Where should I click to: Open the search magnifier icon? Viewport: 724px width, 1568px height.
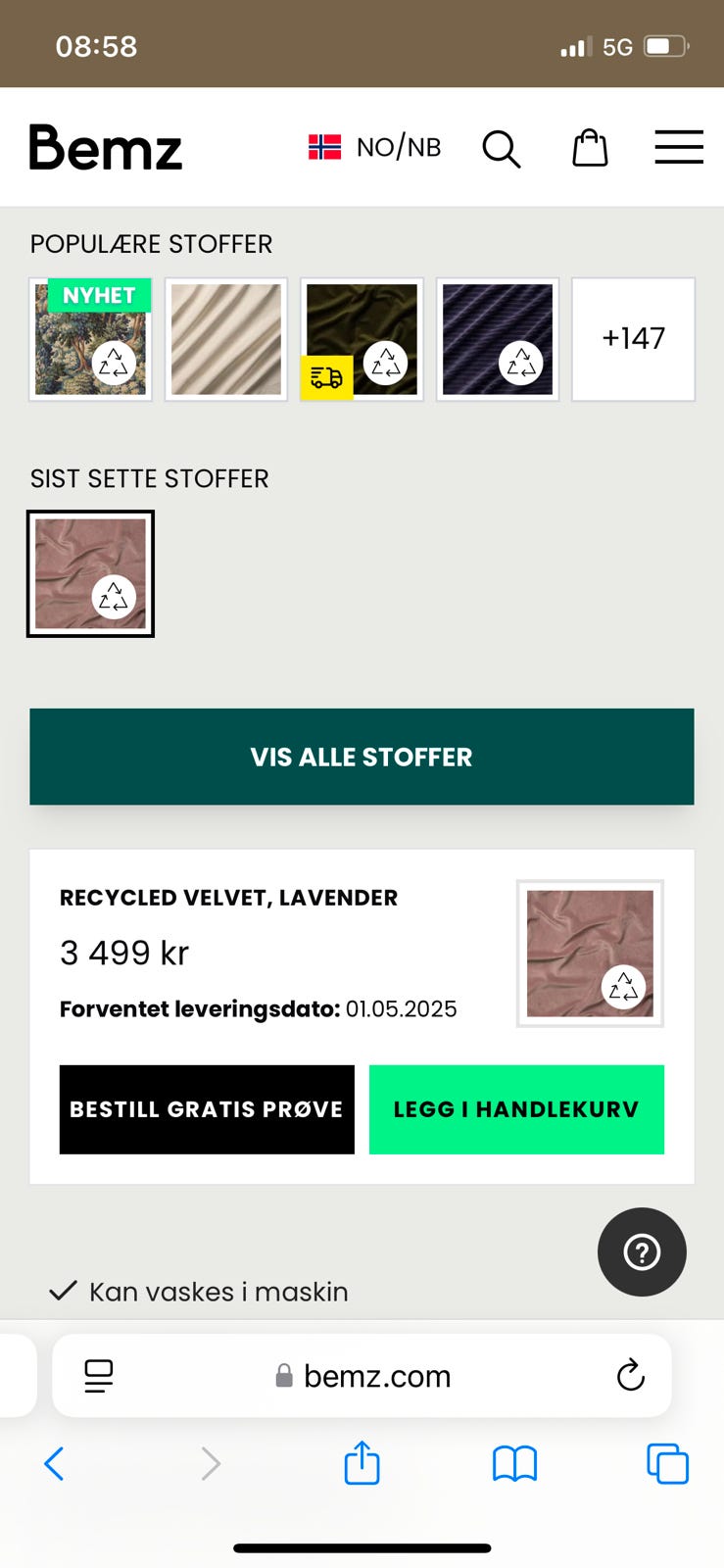[x=502, y=148]
